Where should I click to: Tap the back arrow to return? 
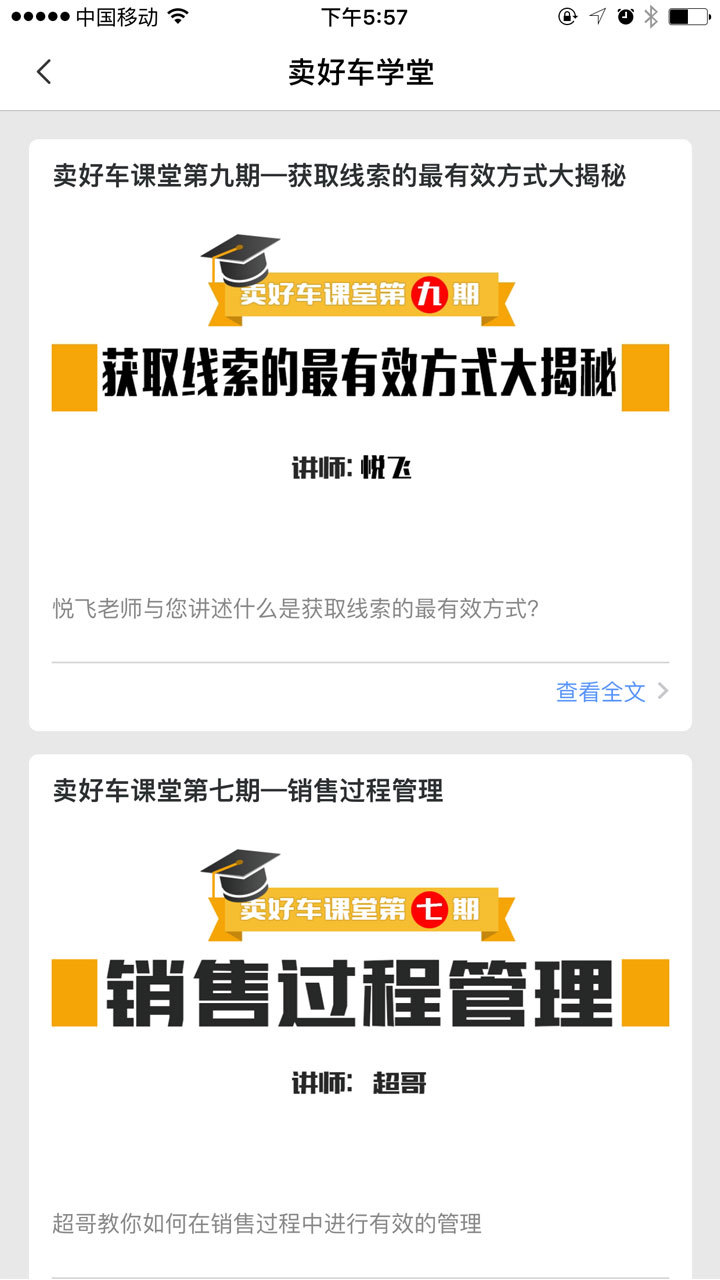[x=42, y=72]
